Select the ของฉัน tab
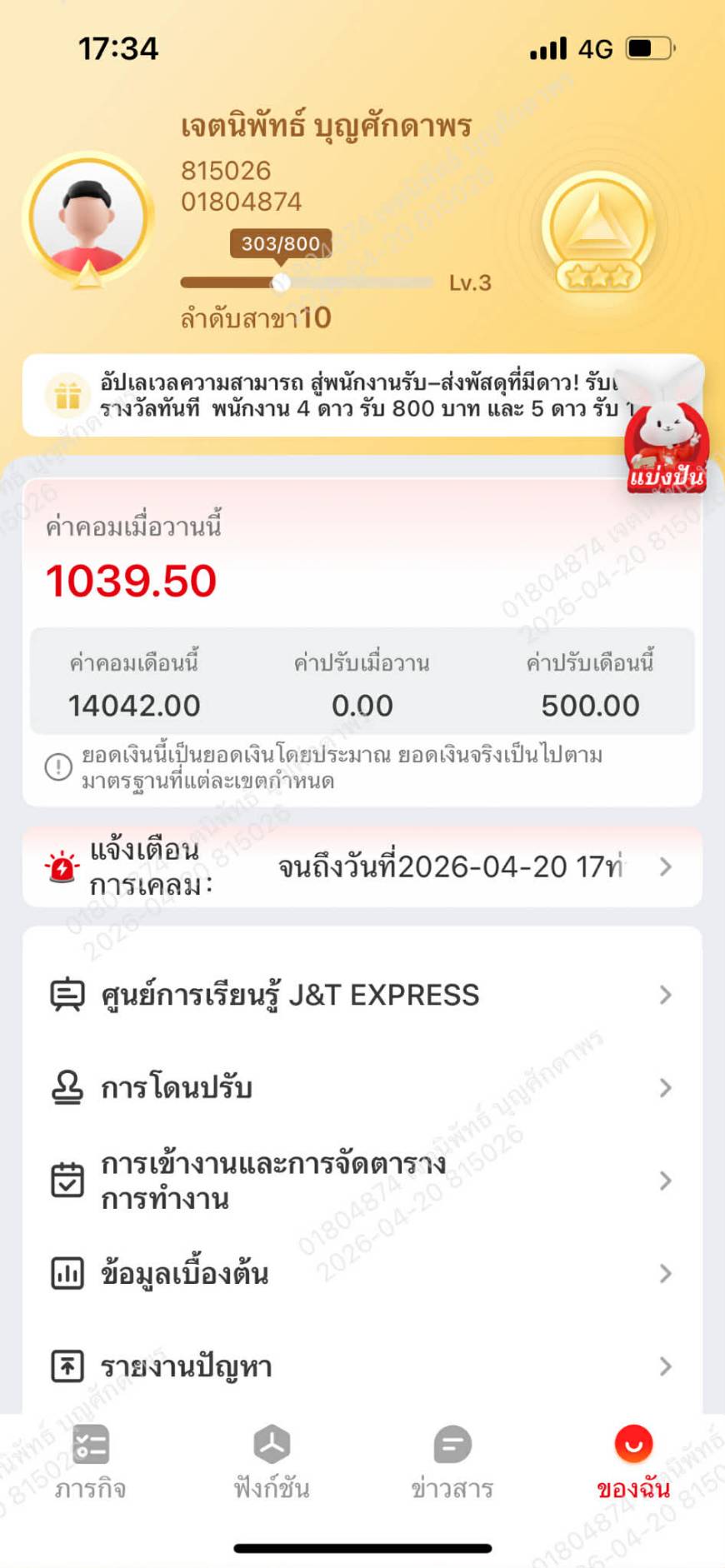 coord(633,1462)
